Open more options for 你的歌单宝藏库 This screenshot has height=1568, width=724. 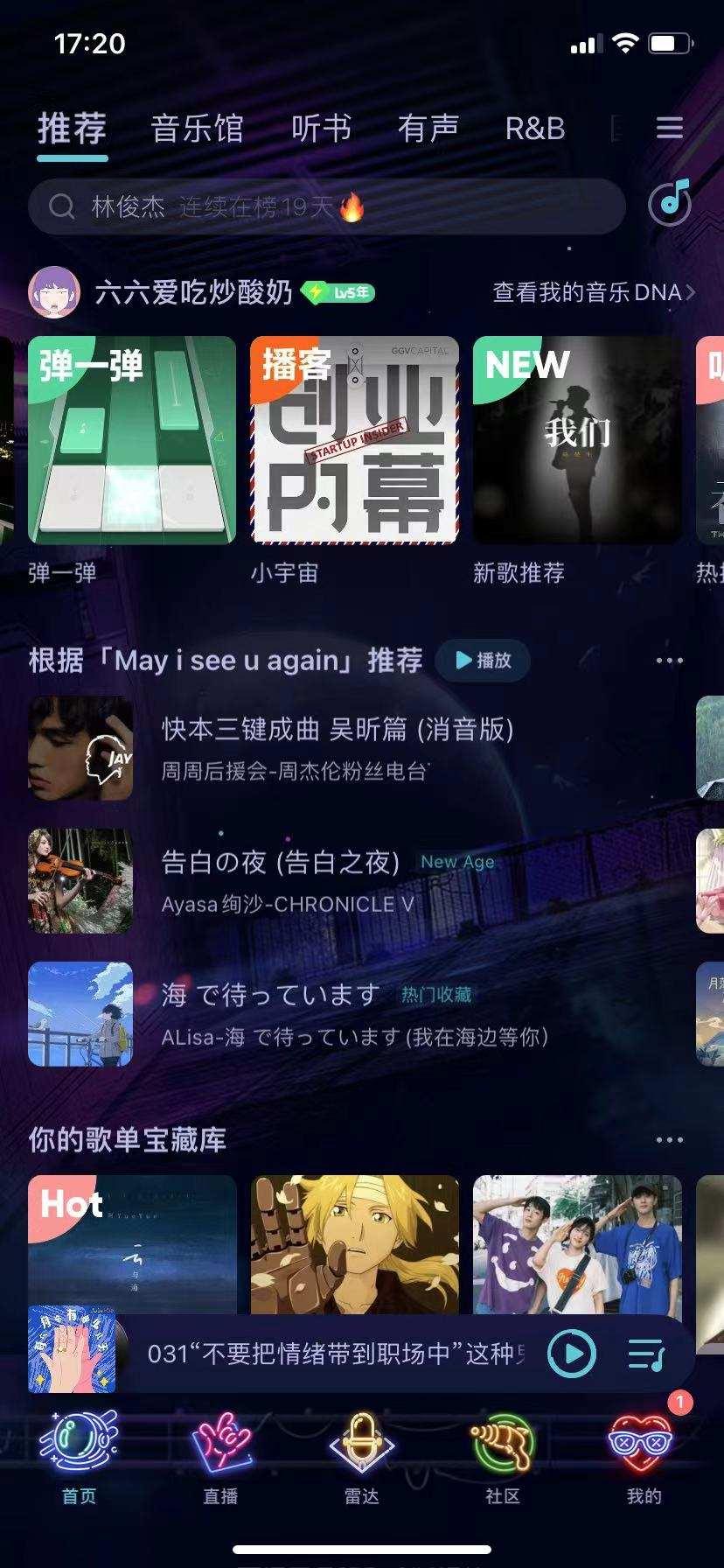point(669,1139)
